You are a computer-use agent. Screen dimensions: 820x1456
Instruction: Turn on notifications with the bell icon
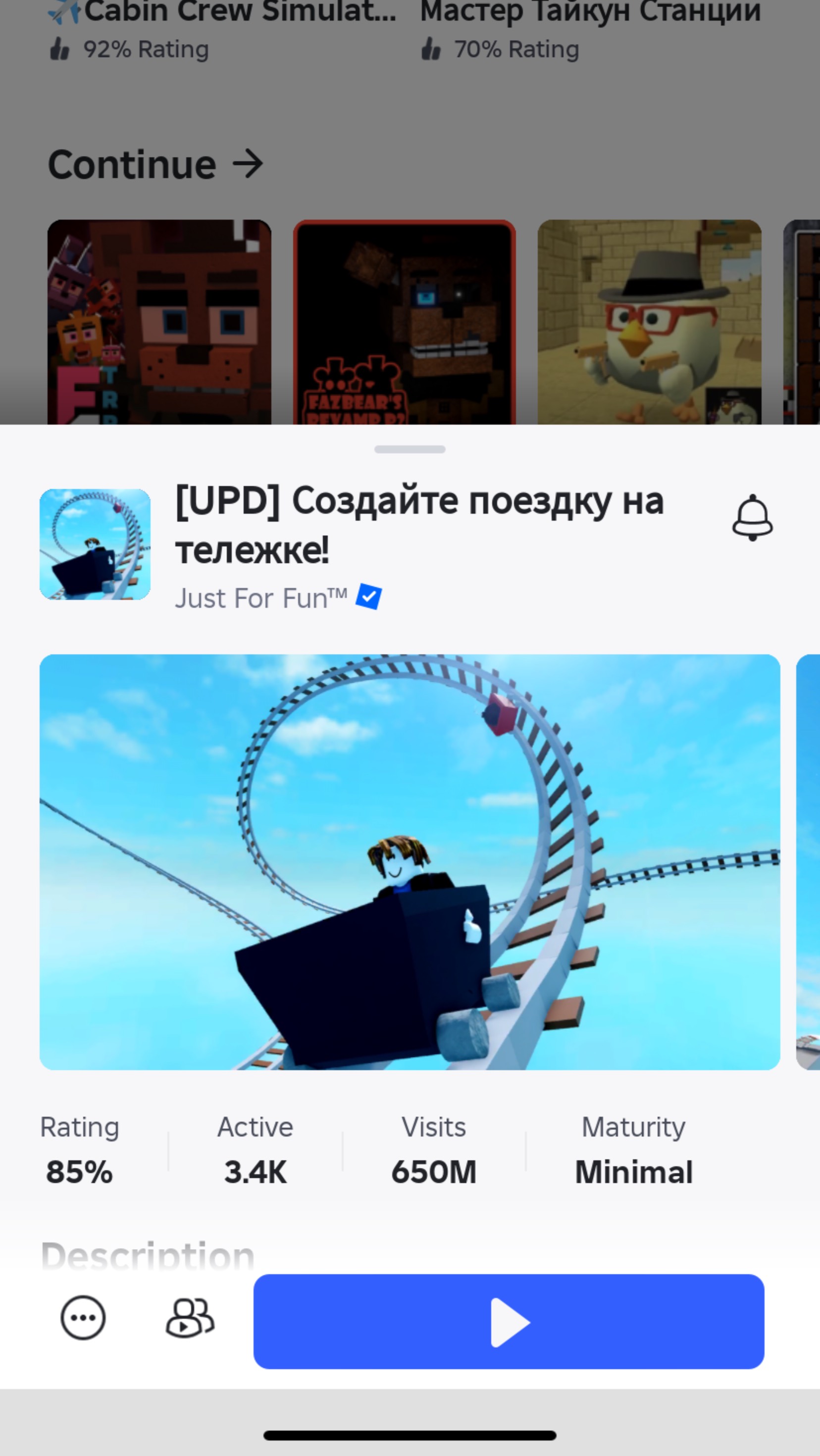pos(752,518)
